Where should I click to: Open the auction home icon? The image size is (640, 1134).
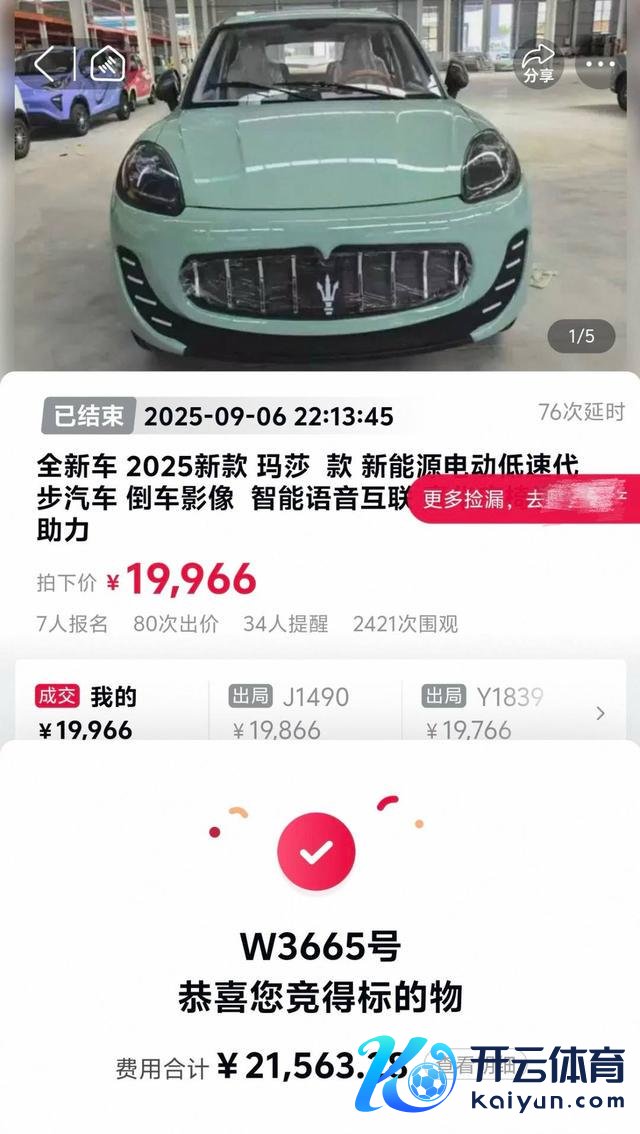(108, 64)
